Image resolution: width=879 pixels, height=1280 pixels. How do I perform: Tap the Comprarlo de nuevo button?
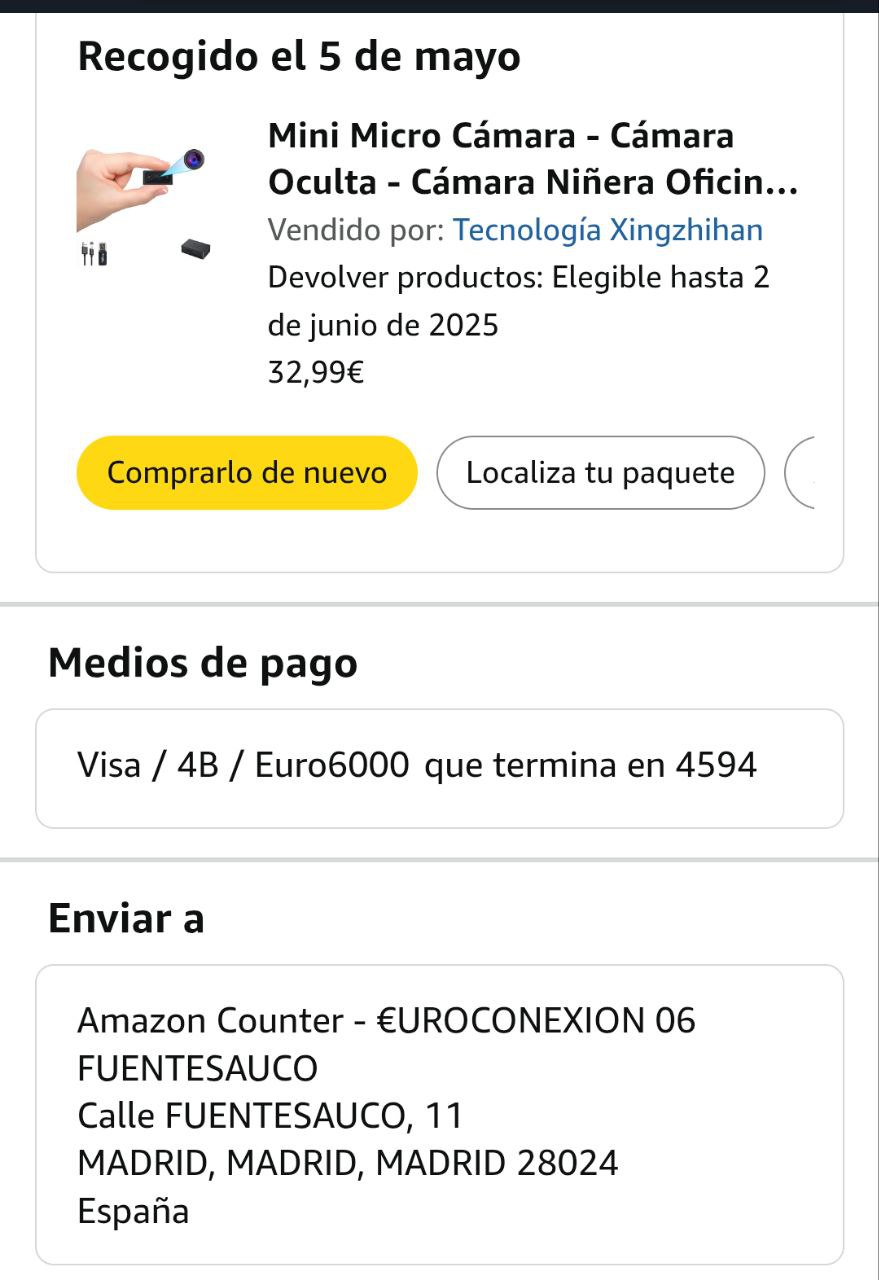[246, 473]
